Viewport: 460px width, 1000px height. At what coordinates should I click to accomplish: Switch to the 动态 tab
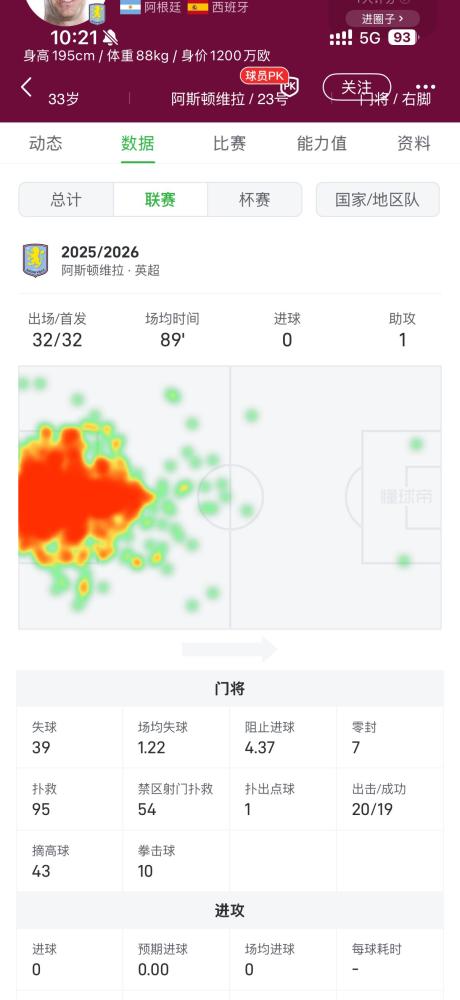(45, 143)
